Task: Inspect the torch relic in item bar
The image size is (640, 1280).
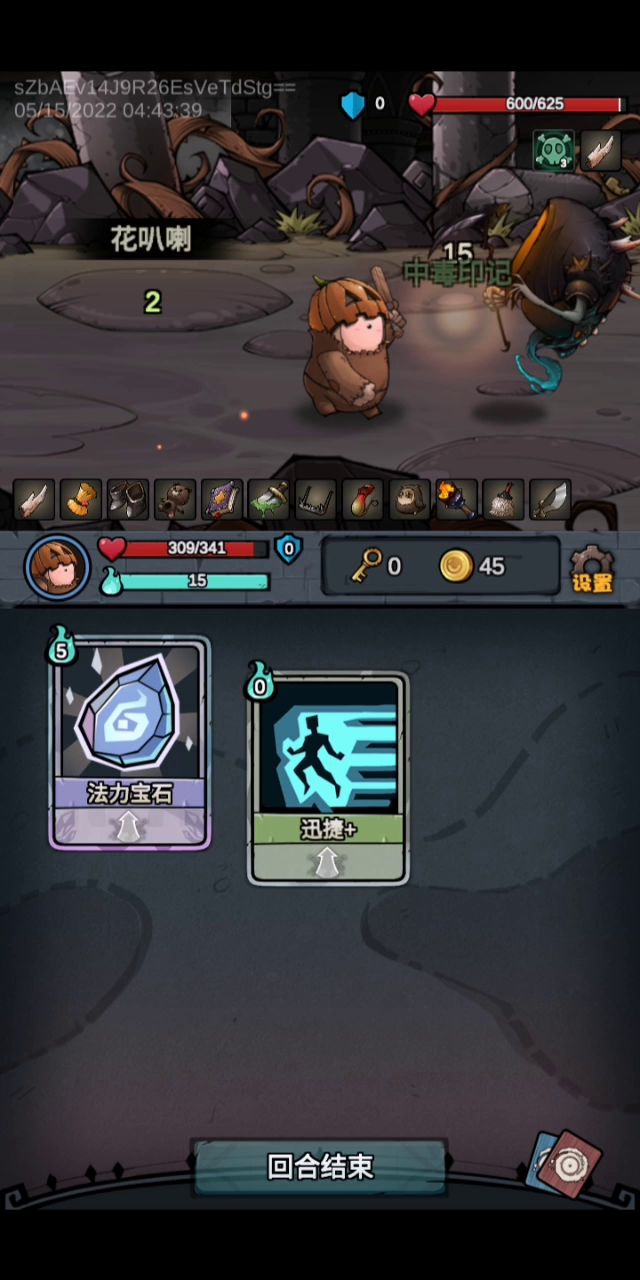Action: point(456,500)
